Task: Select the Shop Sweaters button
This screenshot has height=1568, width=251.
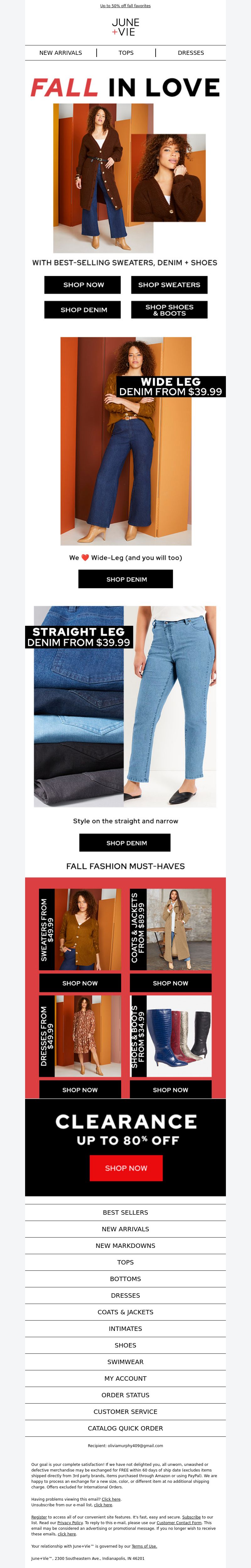Action: pyautogui.click(x=169, y=285)
